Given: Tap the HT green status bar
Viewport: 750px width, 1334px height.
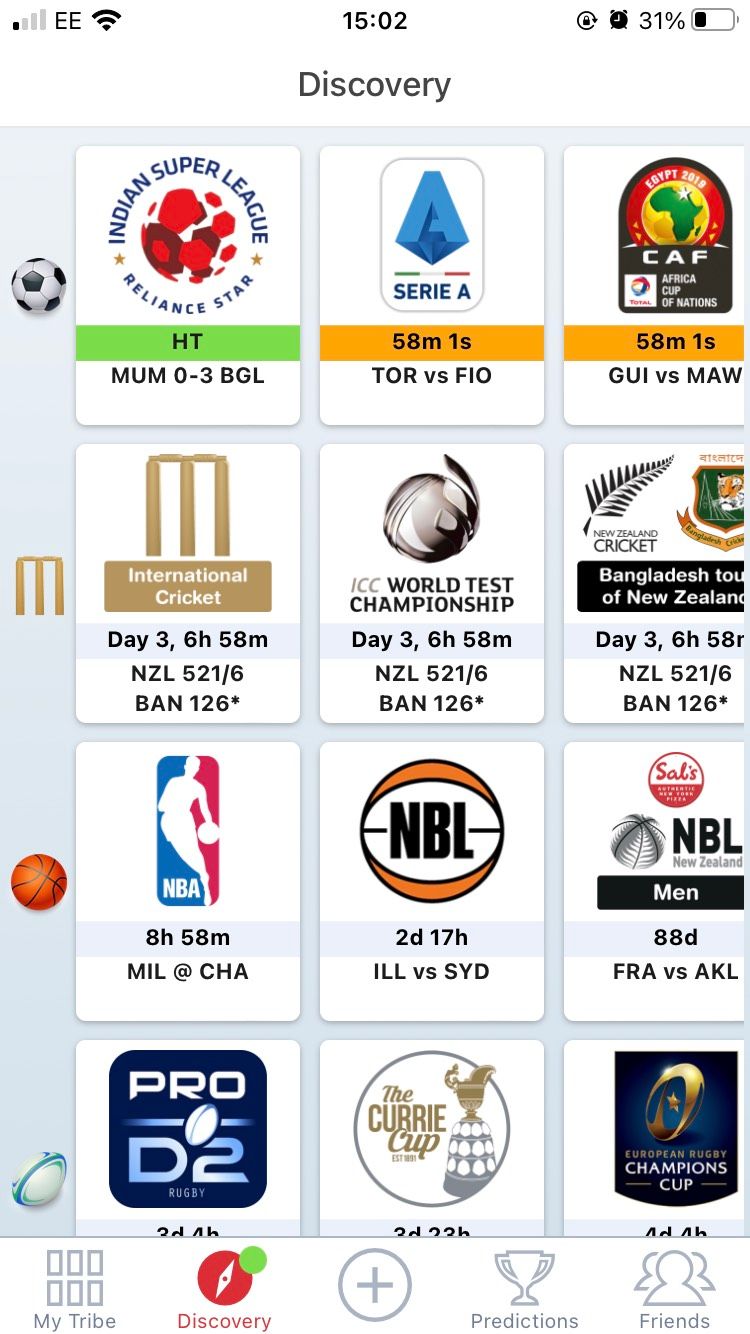Looking at the screenshot, I should click(187, 341).
